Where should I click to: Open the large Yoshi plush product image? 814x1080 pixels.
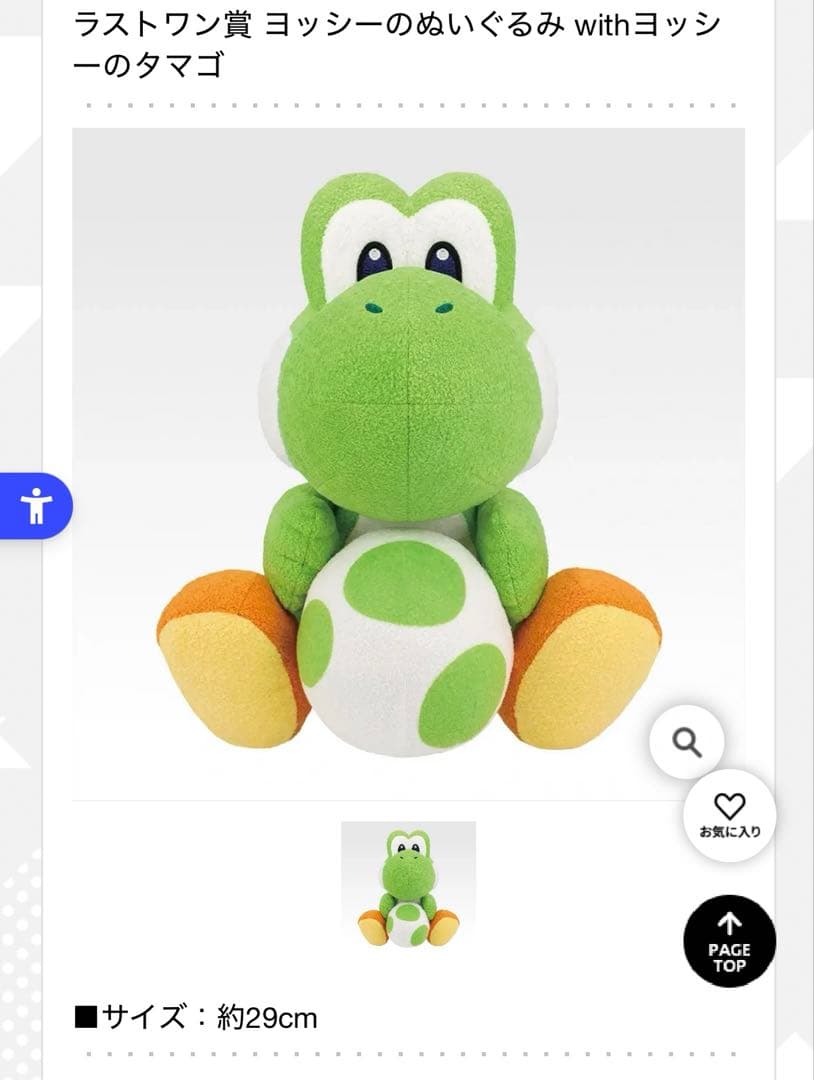pyautogui.click(x=408, y=460)
